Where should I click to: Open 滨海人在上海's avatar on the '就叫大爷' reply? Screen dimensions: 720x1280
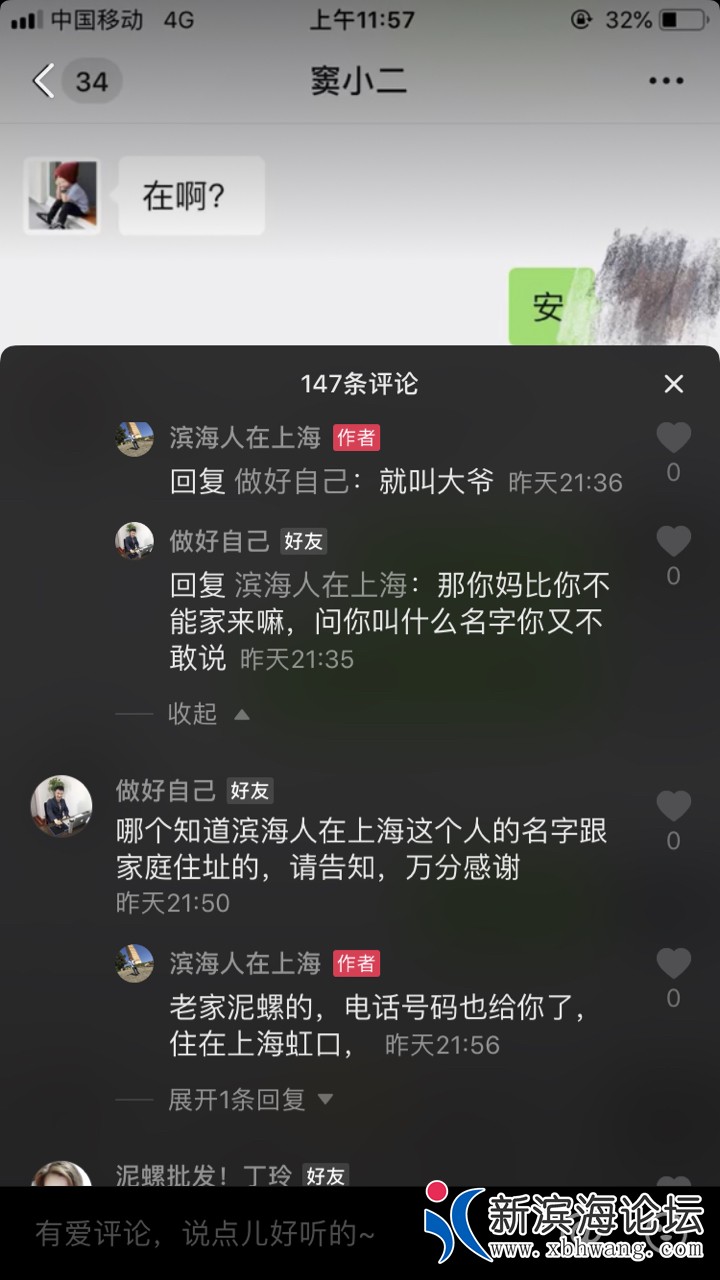click(135, 438)
